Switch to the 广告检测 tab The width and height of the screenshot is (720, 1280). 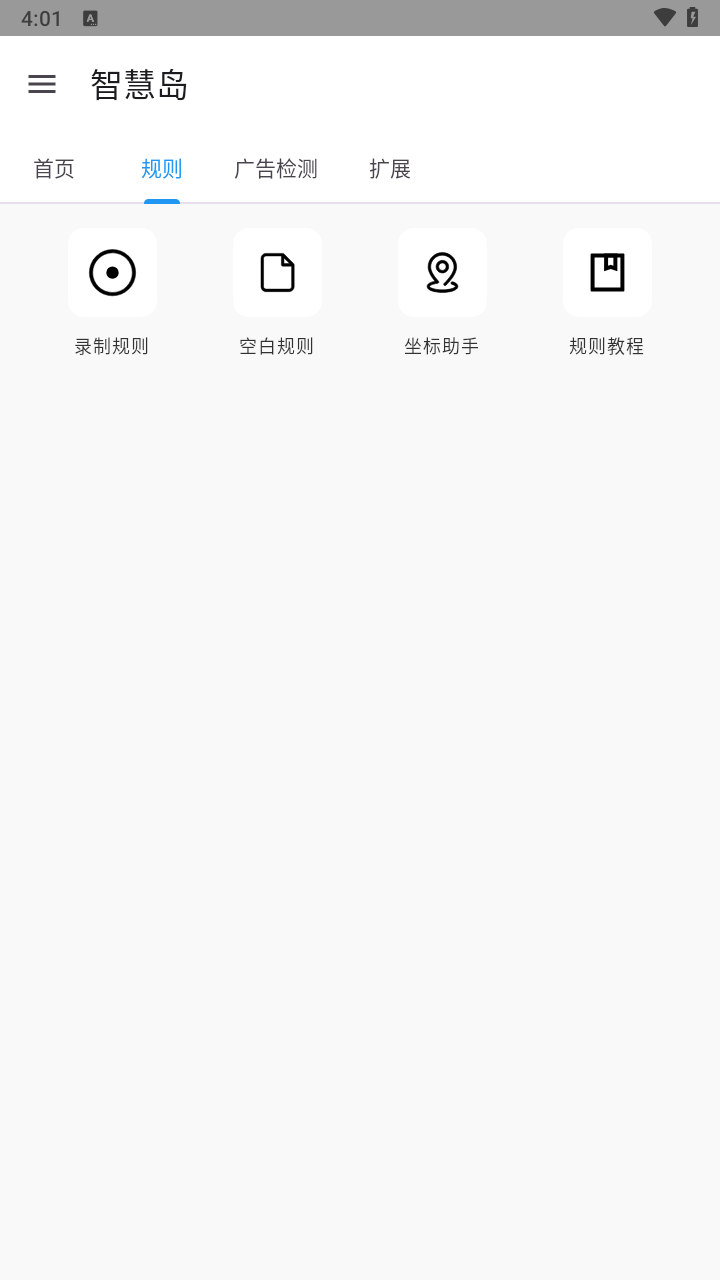click(x=276, y=169)
